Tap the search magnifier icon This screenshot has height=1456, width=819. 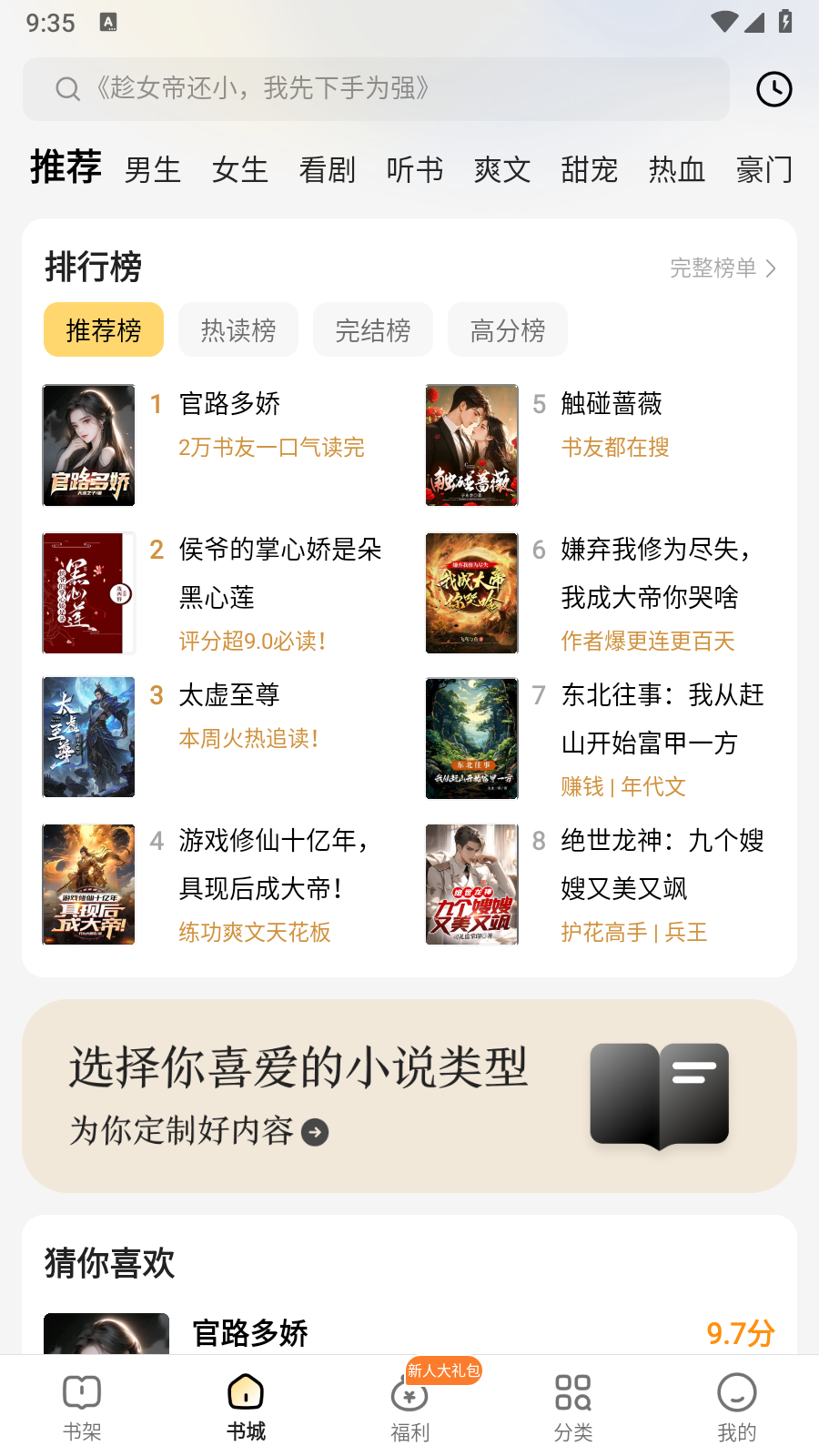pyautogui.click(x=66, y=88)
